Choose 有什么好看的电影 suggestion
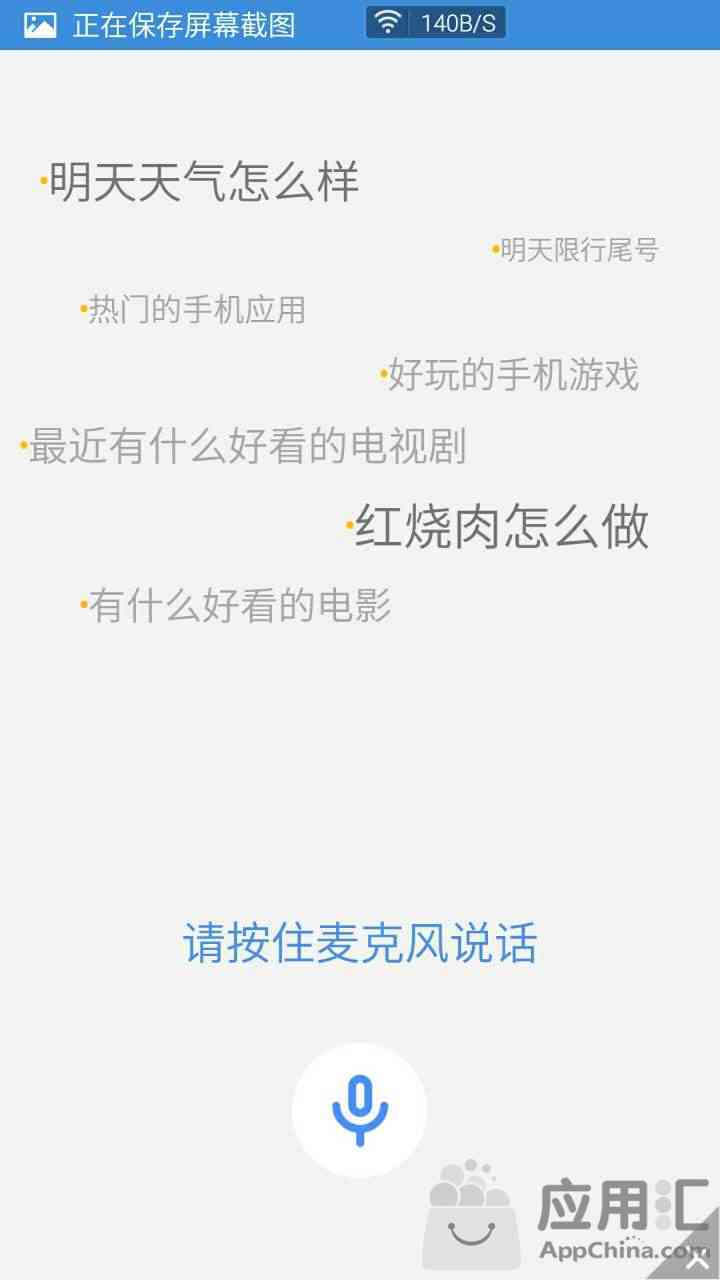 [236, 606]
